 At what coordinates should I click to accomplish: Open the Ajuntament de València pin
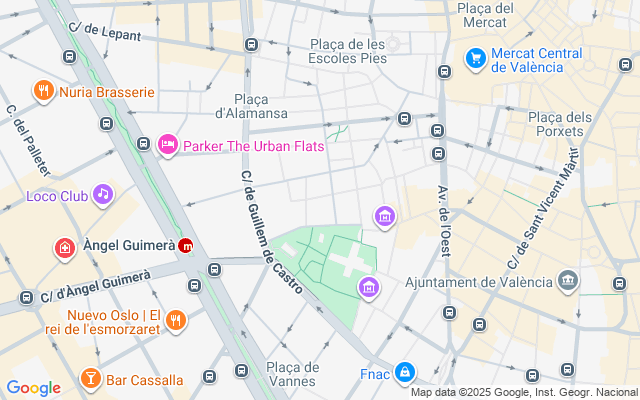click(568, 279)
